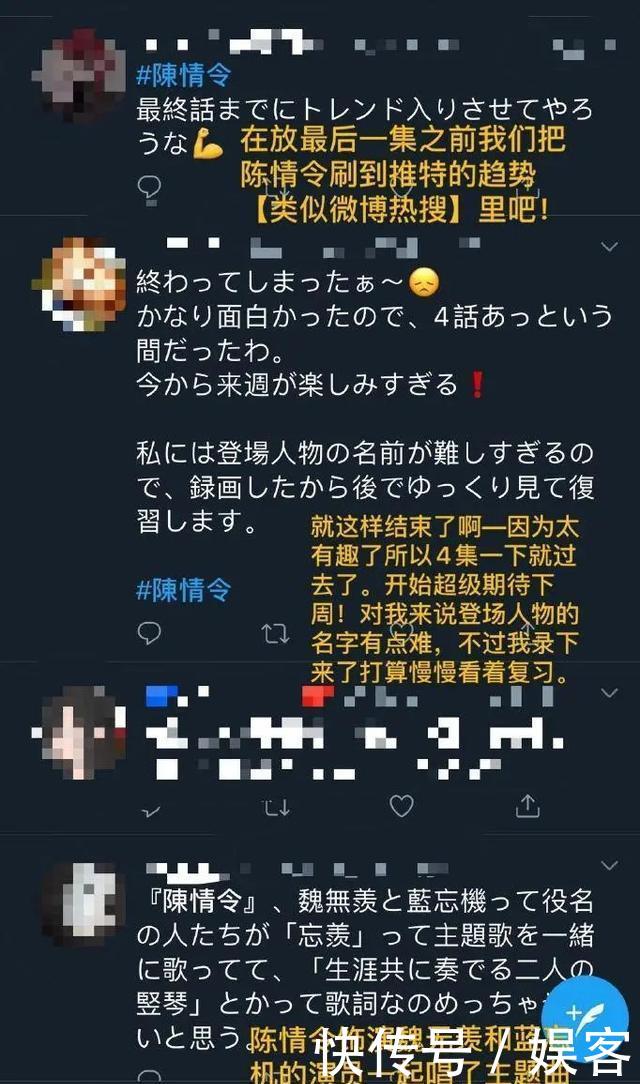
Task: Like the tweet with pixelated text
Action: [402, 805]
